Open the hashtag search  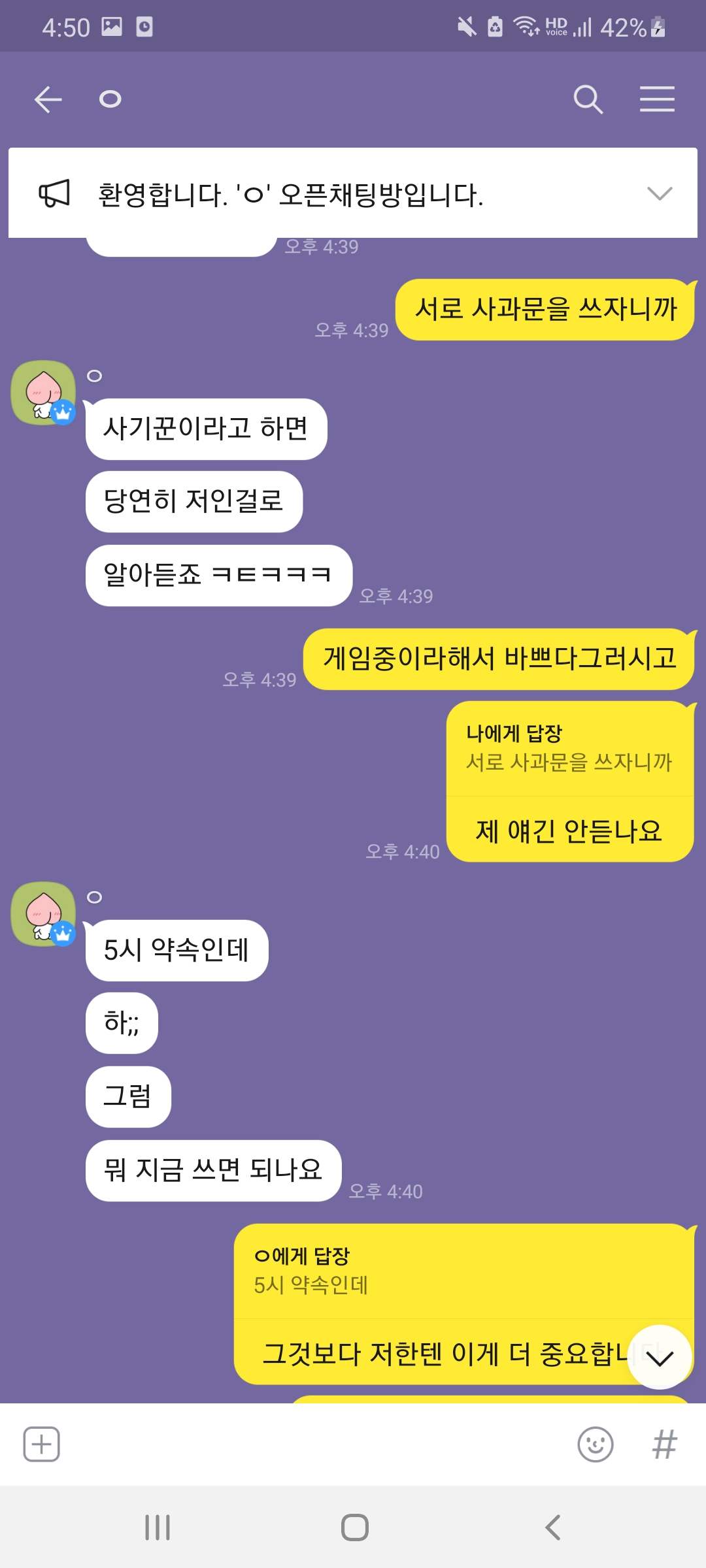(664, 1445)
